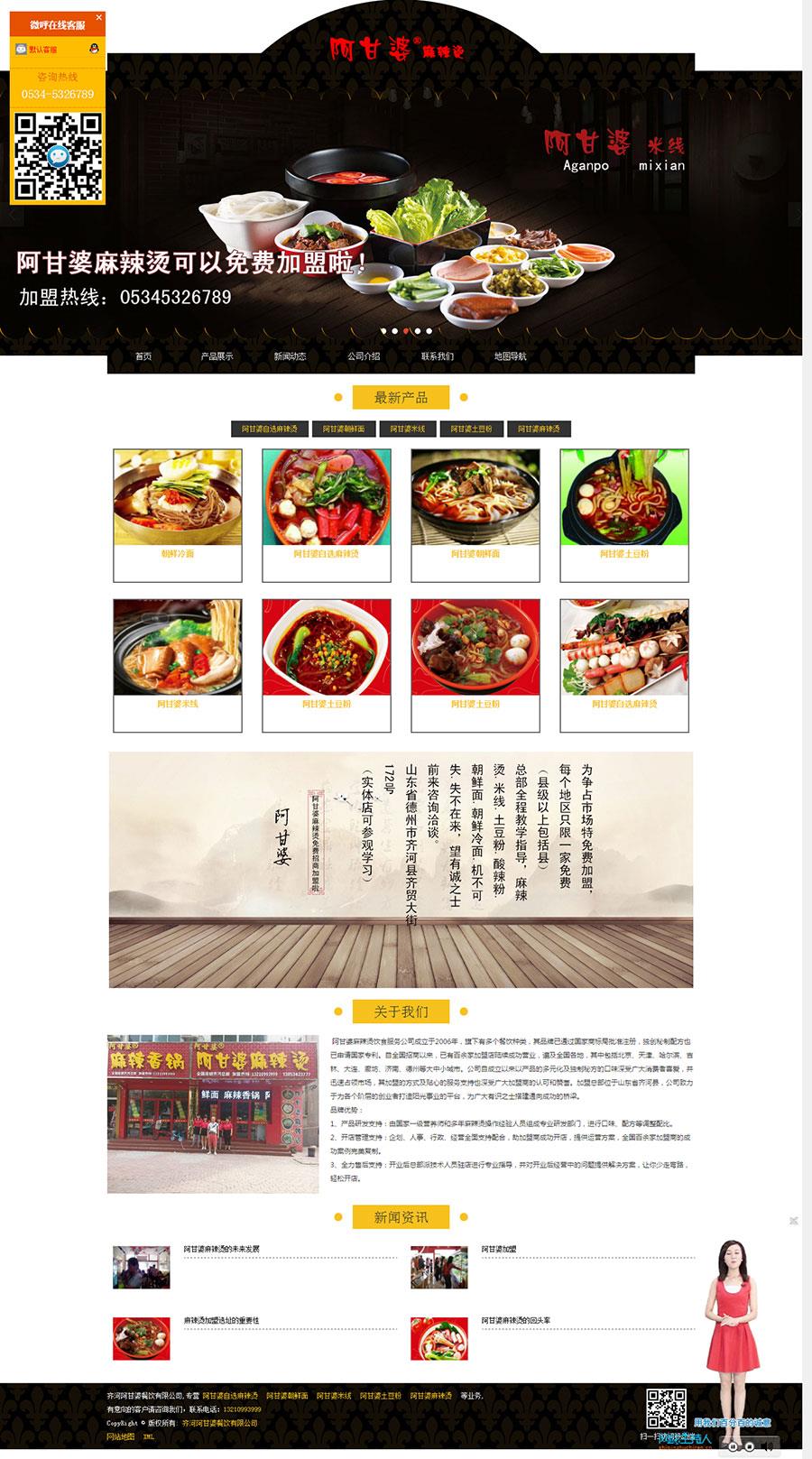This screenshot has width=812, height=1459.
Task: Open 地图导航 navigation item
Action: [511, 356]
